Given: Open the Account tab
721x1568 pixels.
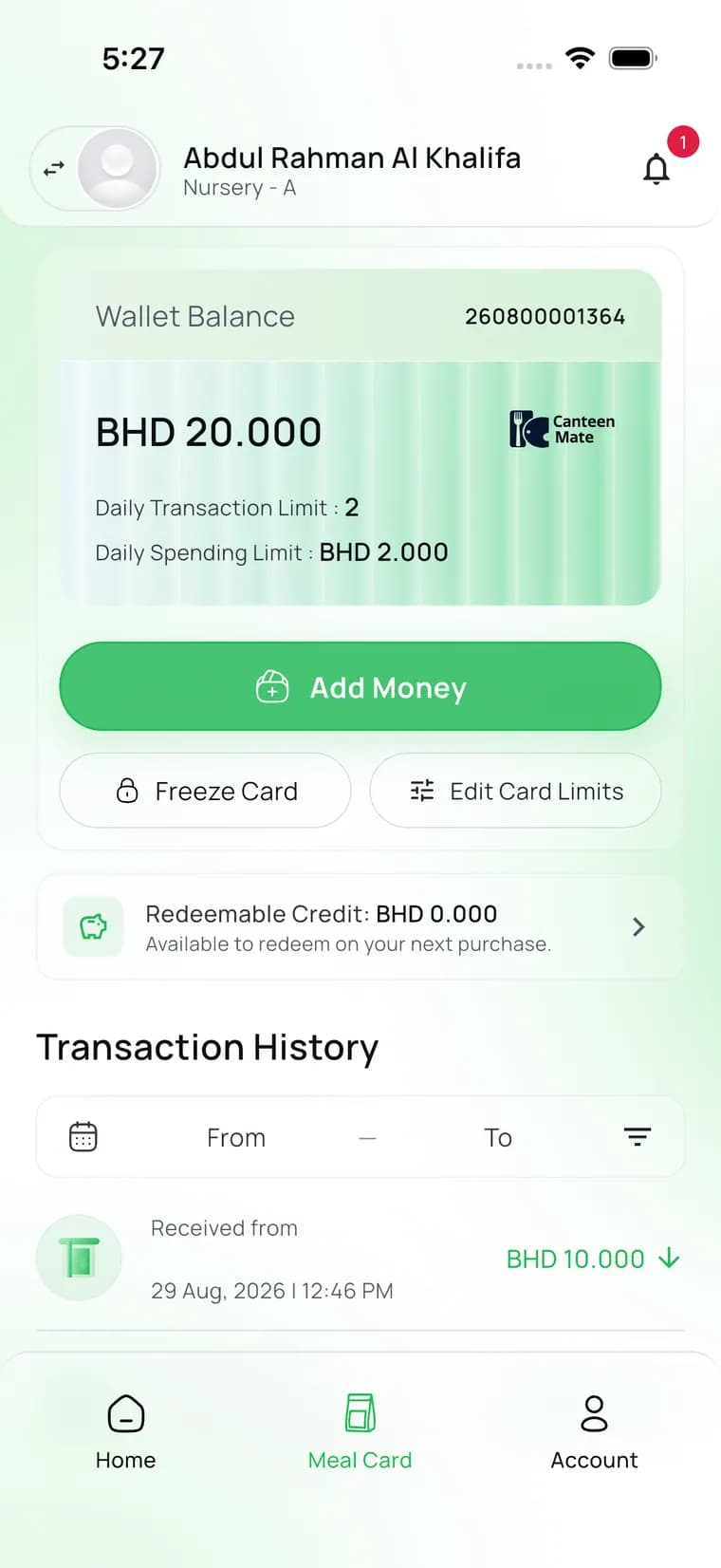Looking at the screenshot, I should pyautogui.click(x=594, y=1432).
